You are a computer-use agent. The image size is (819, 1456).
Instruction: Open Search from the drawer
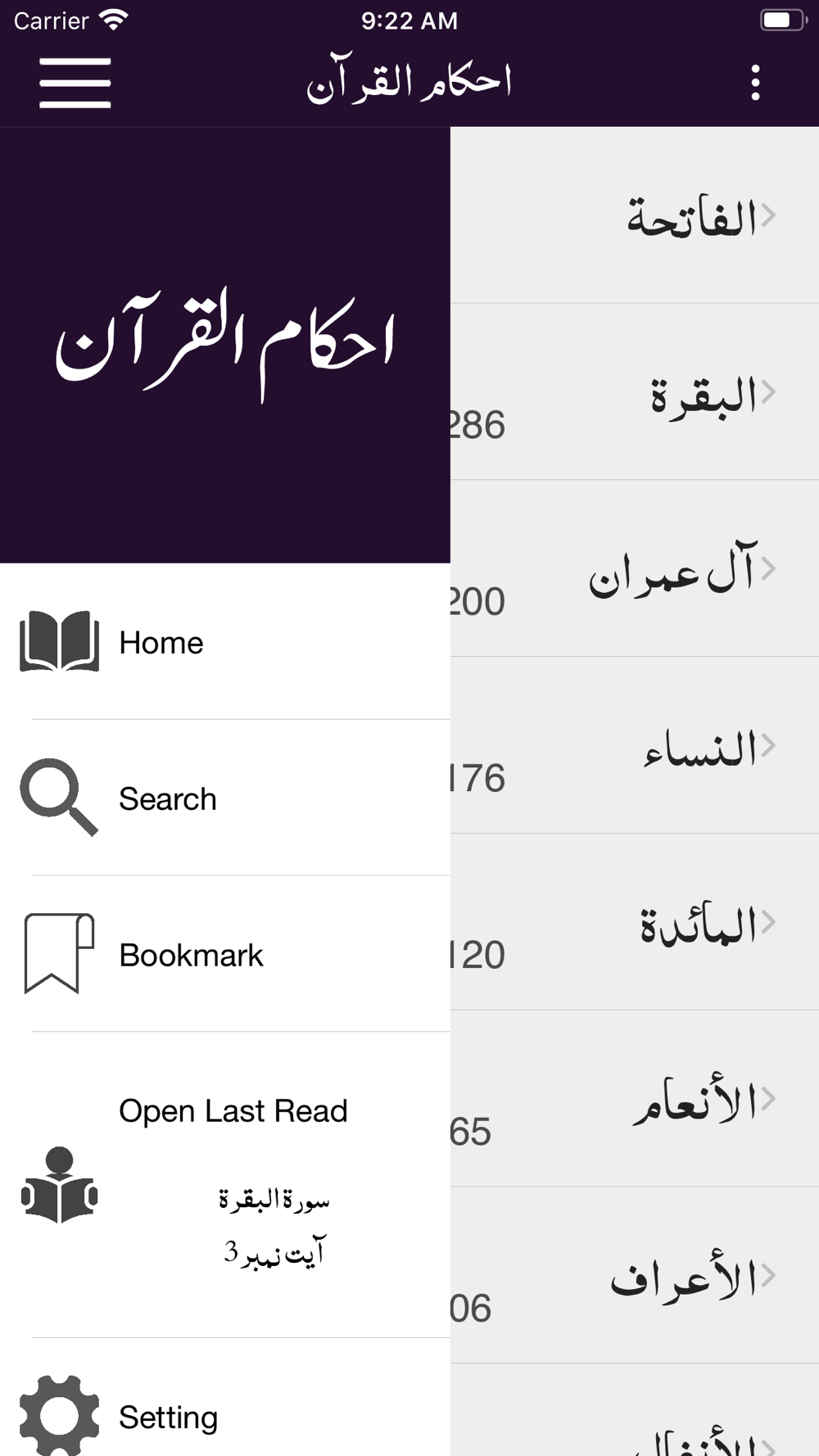tap(225, 798)
